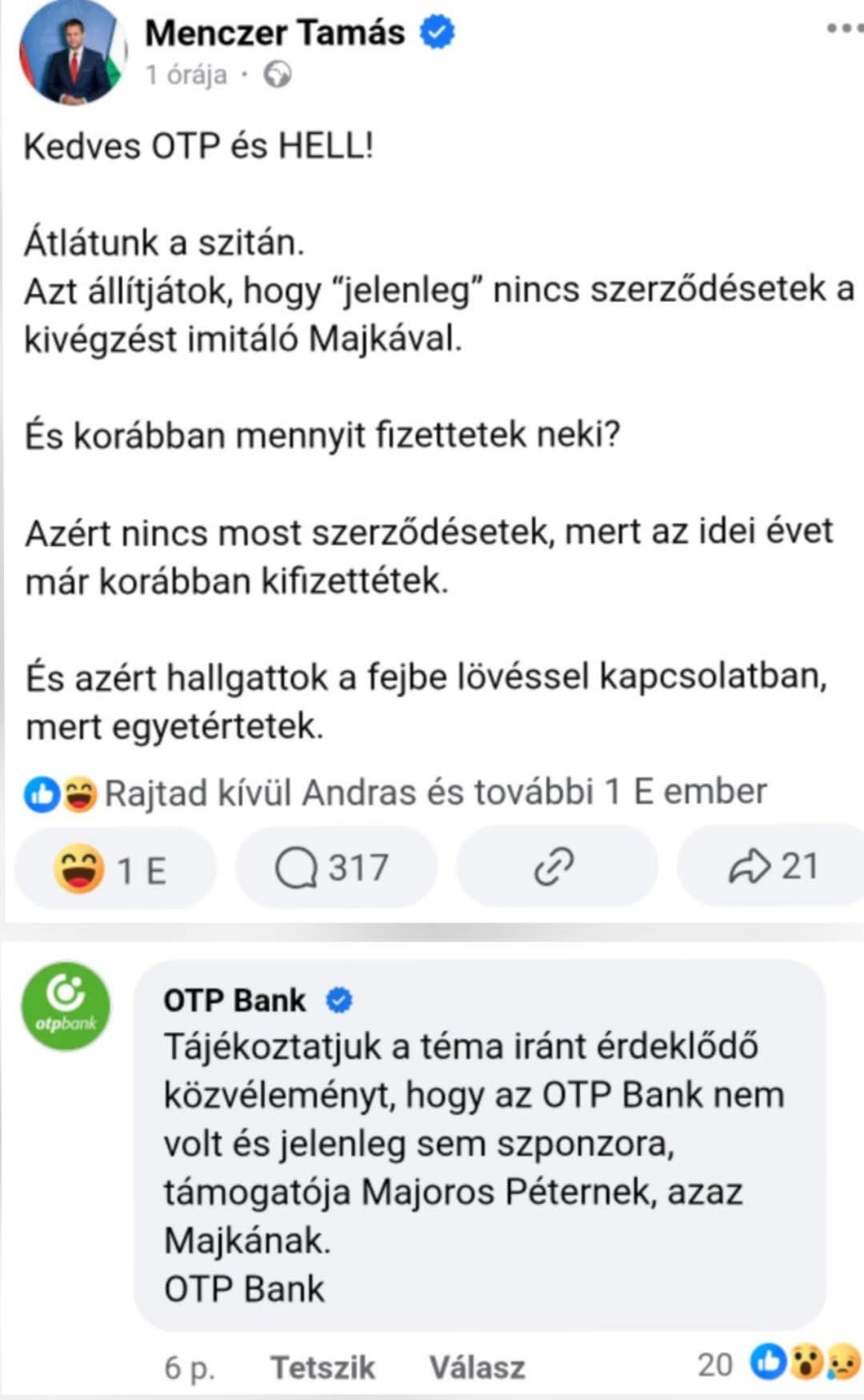Reply to the OTP Bank comment via Válasz
This screenshot has width=864, height=1400.
(x=477, y=1367)
